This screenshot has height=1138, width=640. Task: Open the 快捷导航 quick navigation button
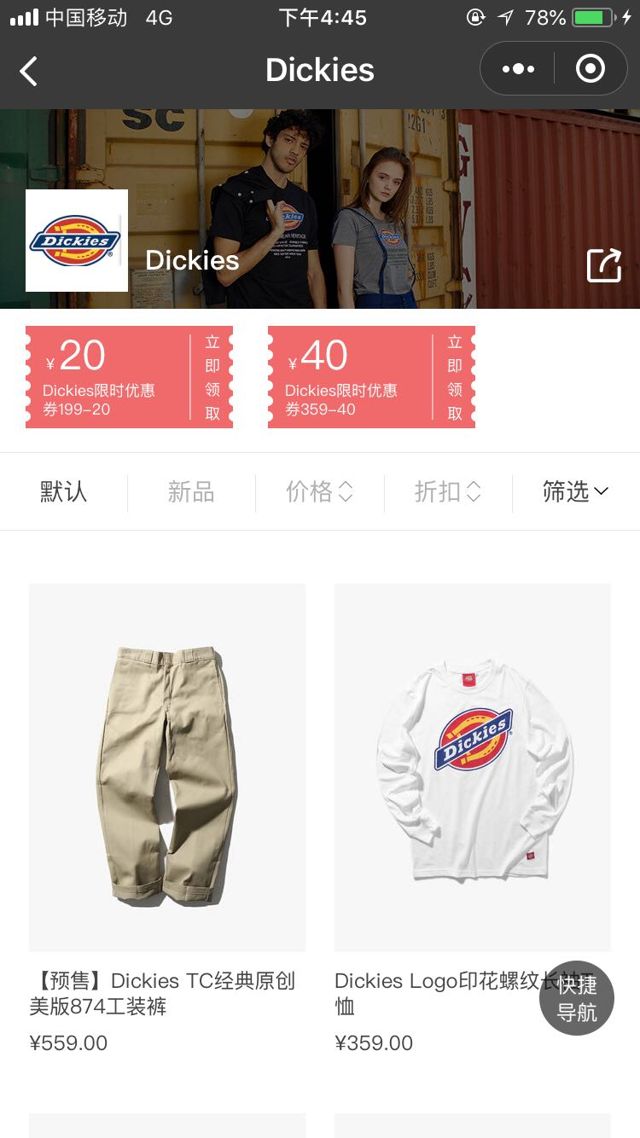click(x=577, y=998)
